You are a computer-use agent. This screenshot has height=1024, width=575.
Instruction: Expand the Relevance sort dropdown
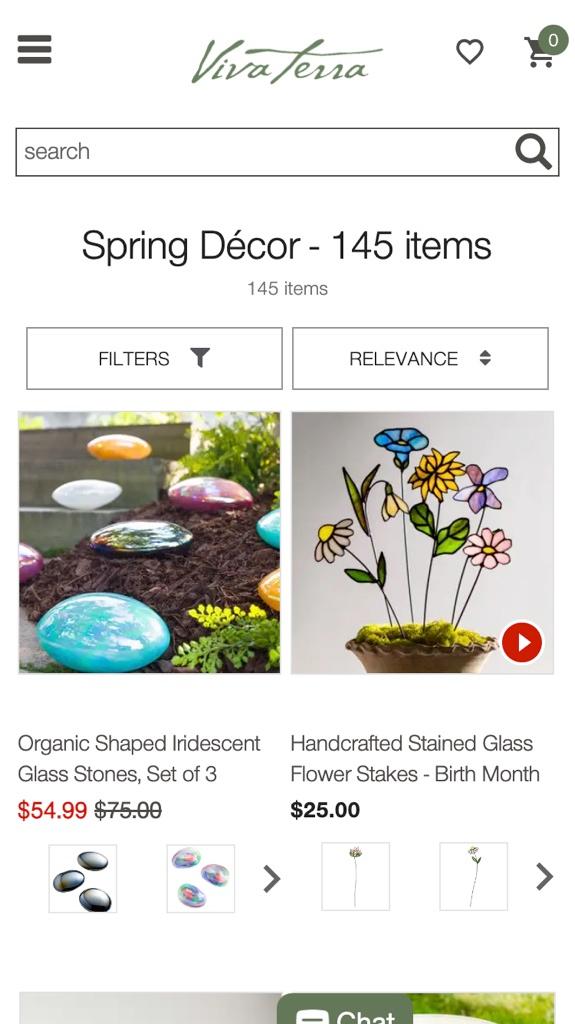click(x=420, y=359)
